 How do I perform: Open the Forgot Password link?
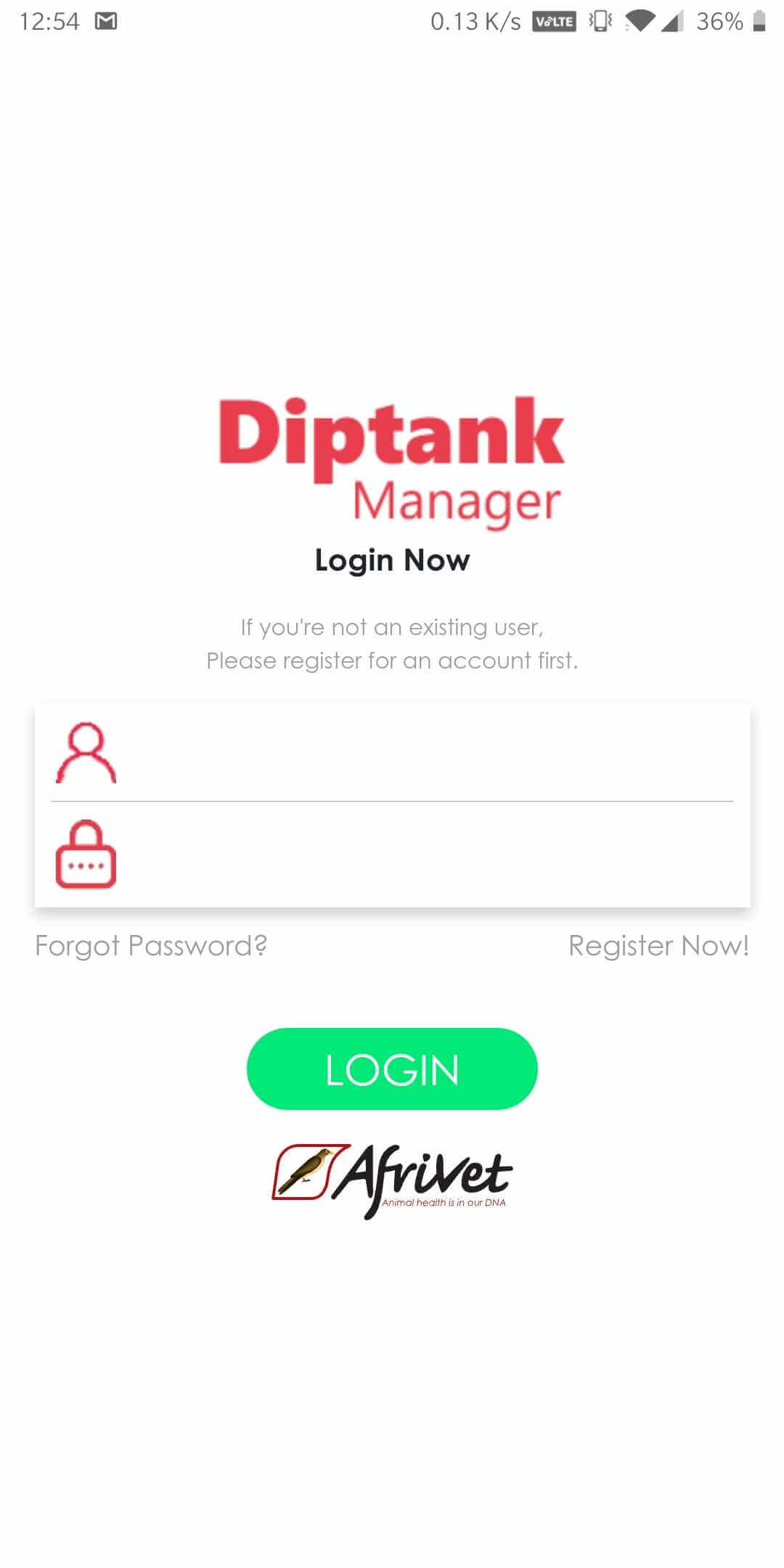[x=151, y=946]
